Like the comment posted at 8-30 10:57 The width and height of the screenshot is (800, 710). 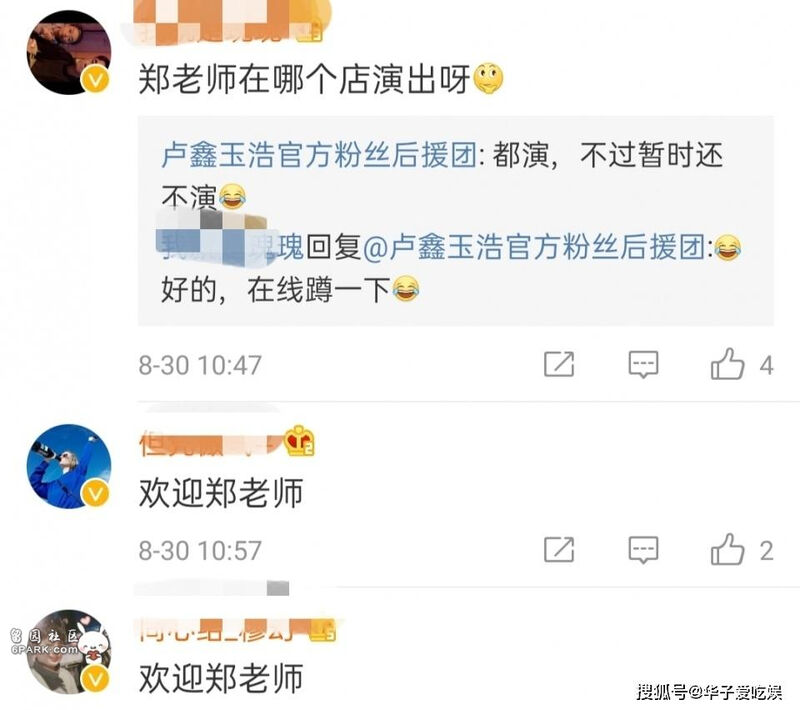tap(728, 550)
